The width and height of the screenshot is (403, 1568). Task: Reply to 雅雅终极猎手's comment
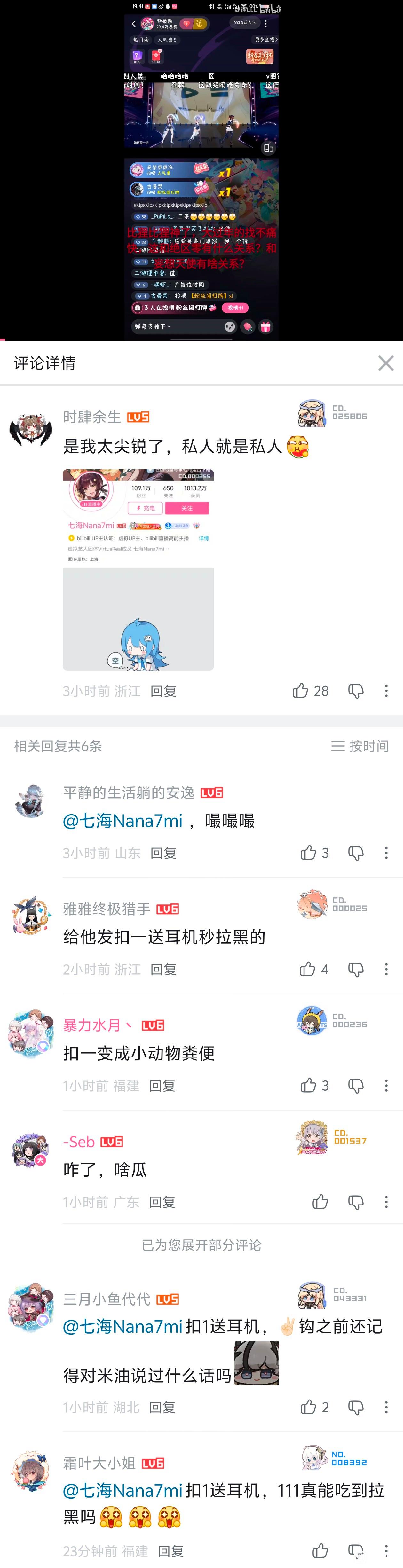pyautogui.click(x=163, y=969)
